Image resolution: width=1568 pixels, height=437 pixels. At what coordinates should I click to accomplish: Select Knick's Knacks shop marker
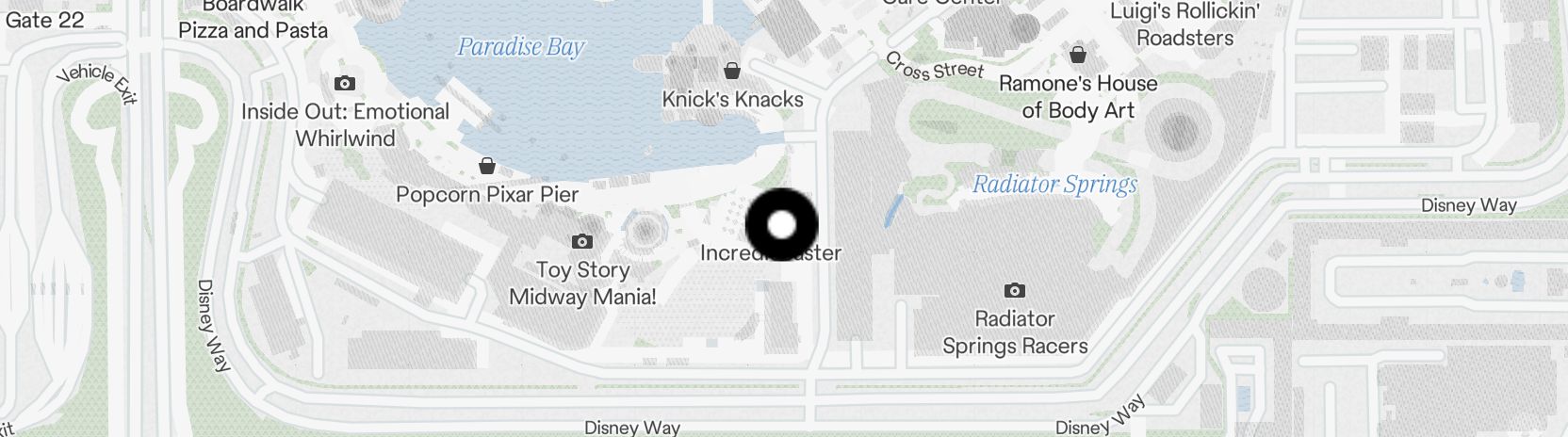click(731, 71)
